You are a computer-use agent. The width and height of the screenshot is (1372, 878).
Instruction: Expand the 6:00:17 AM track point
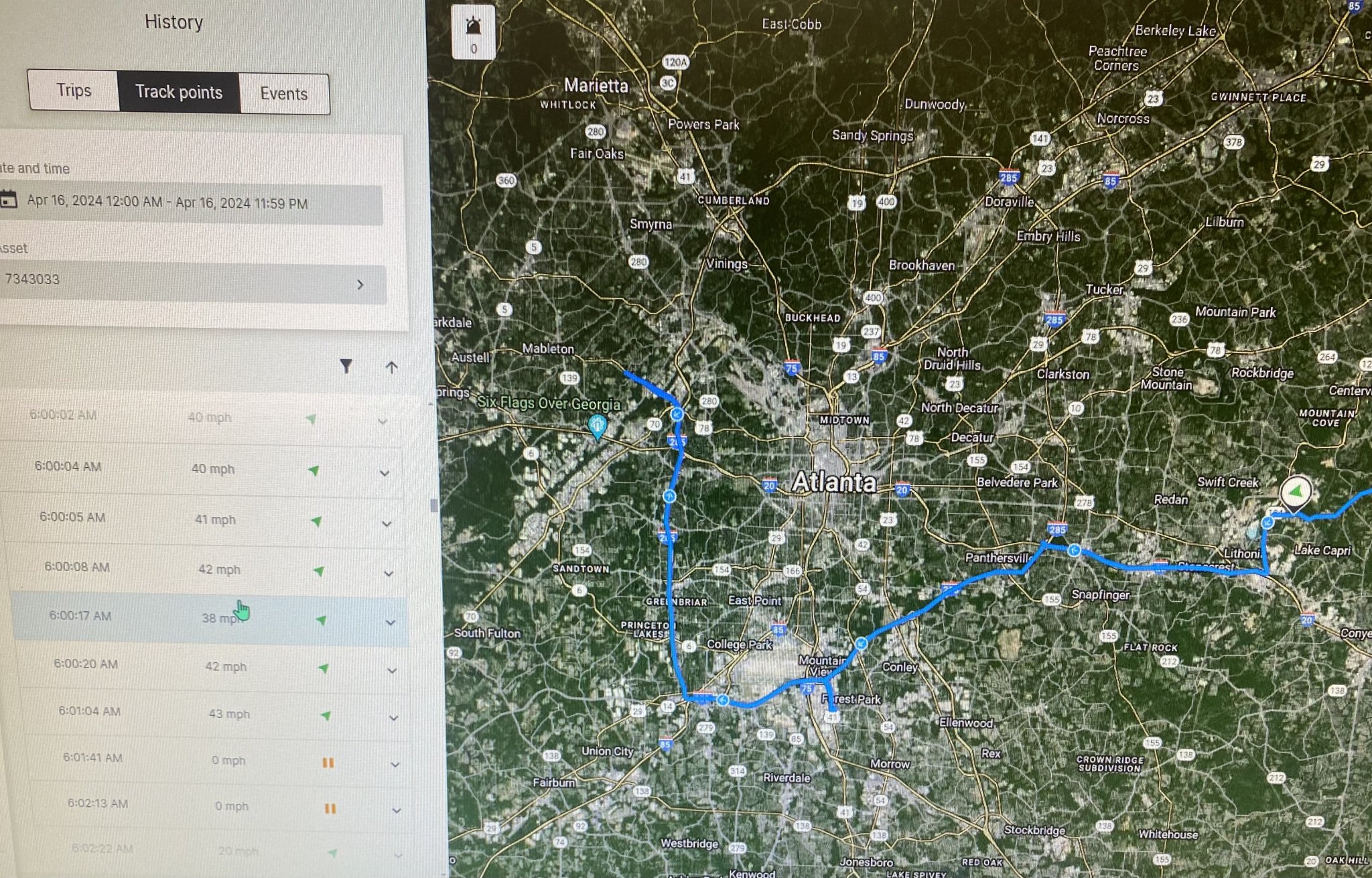pyautogui.click(x=391, y=623)
